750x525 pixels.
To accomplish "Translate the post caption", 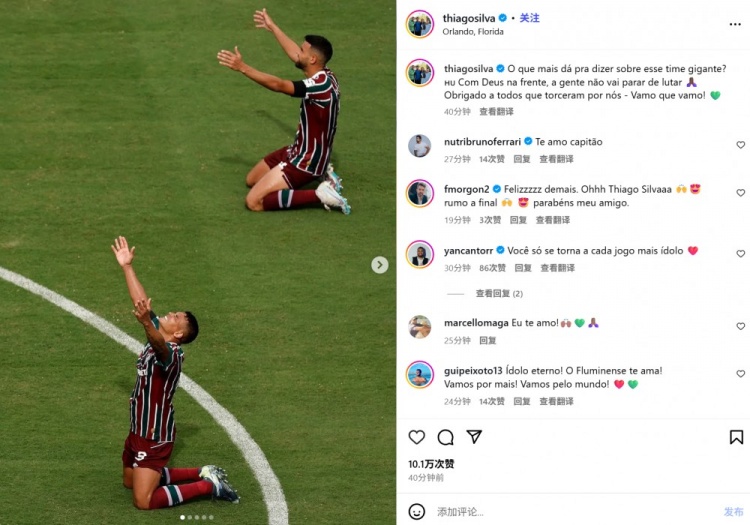I will (x=496, y=111).
